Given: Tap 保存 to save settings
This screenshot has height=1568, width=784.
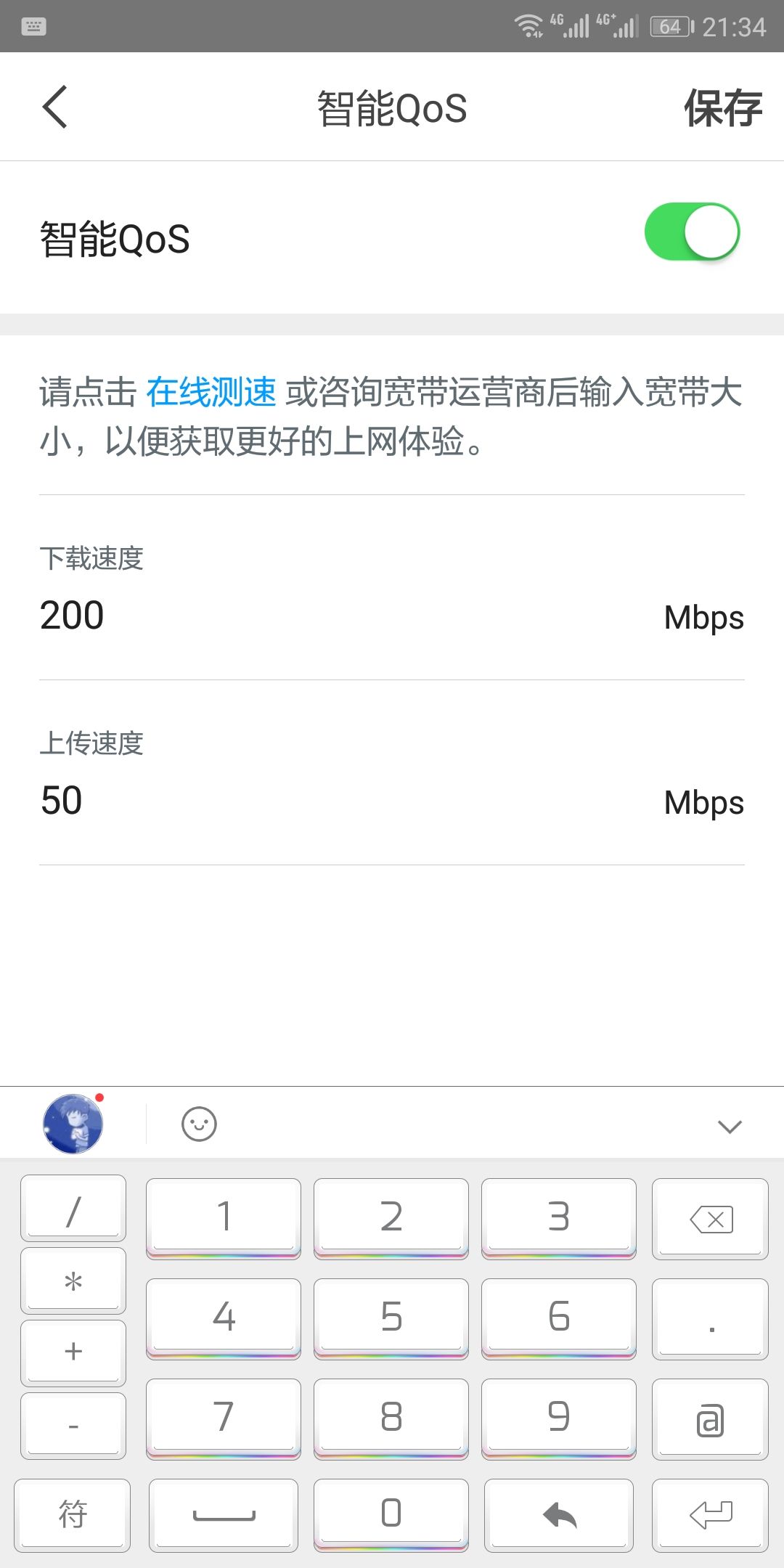Looking at the screenshot, I should click(x=722, y=108).
